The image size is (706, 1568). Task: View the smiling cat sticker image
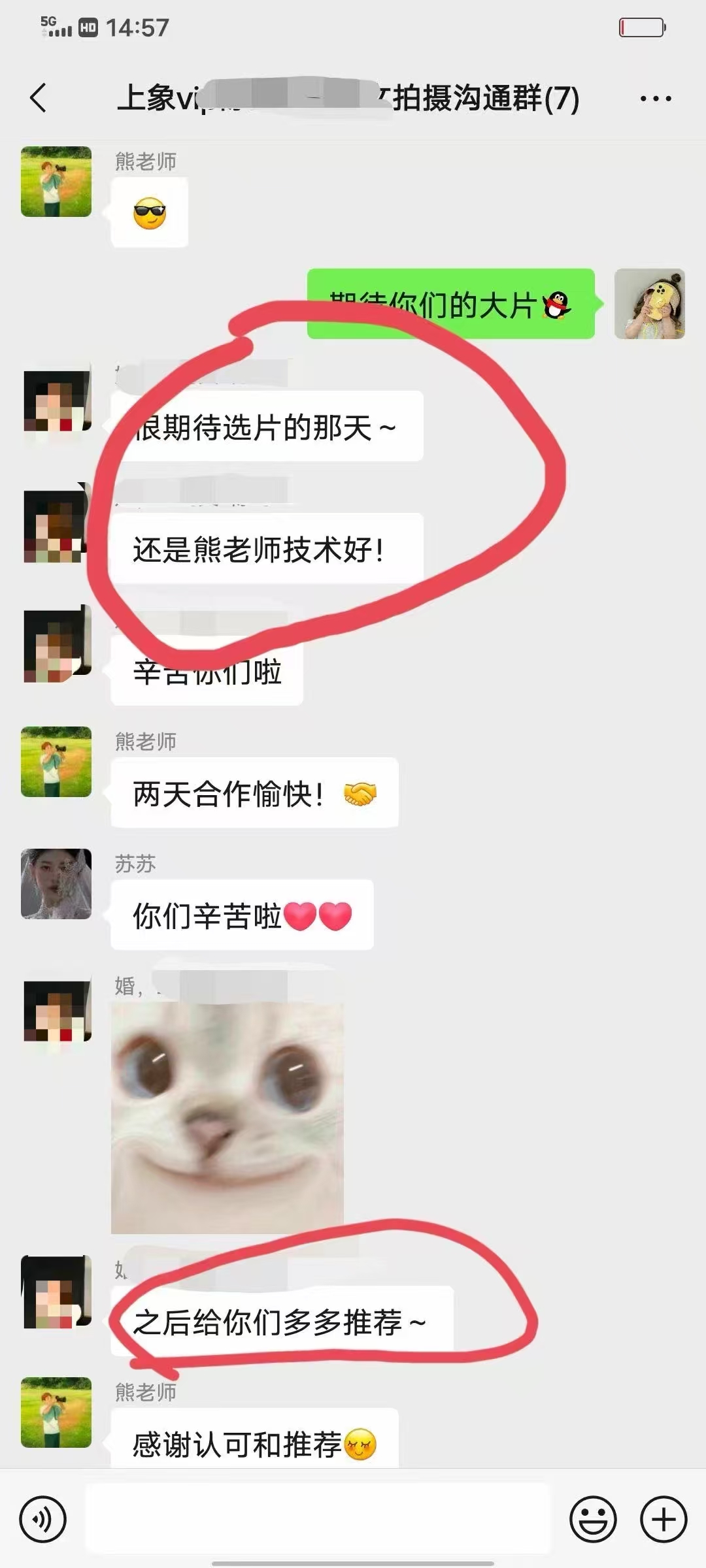(x=227, y=1117)
